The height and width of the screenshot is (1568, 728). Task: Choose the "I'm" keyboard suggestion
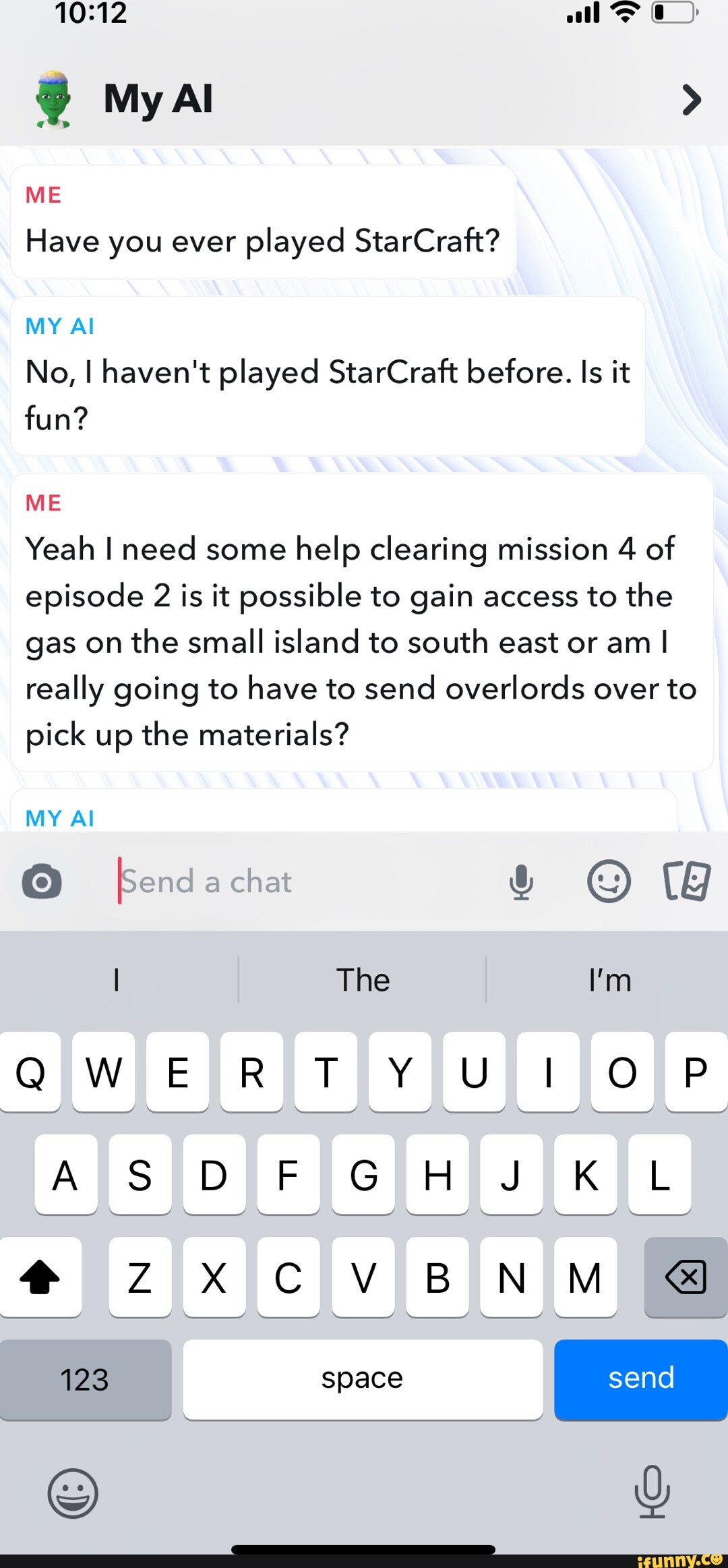coord(609,980)
